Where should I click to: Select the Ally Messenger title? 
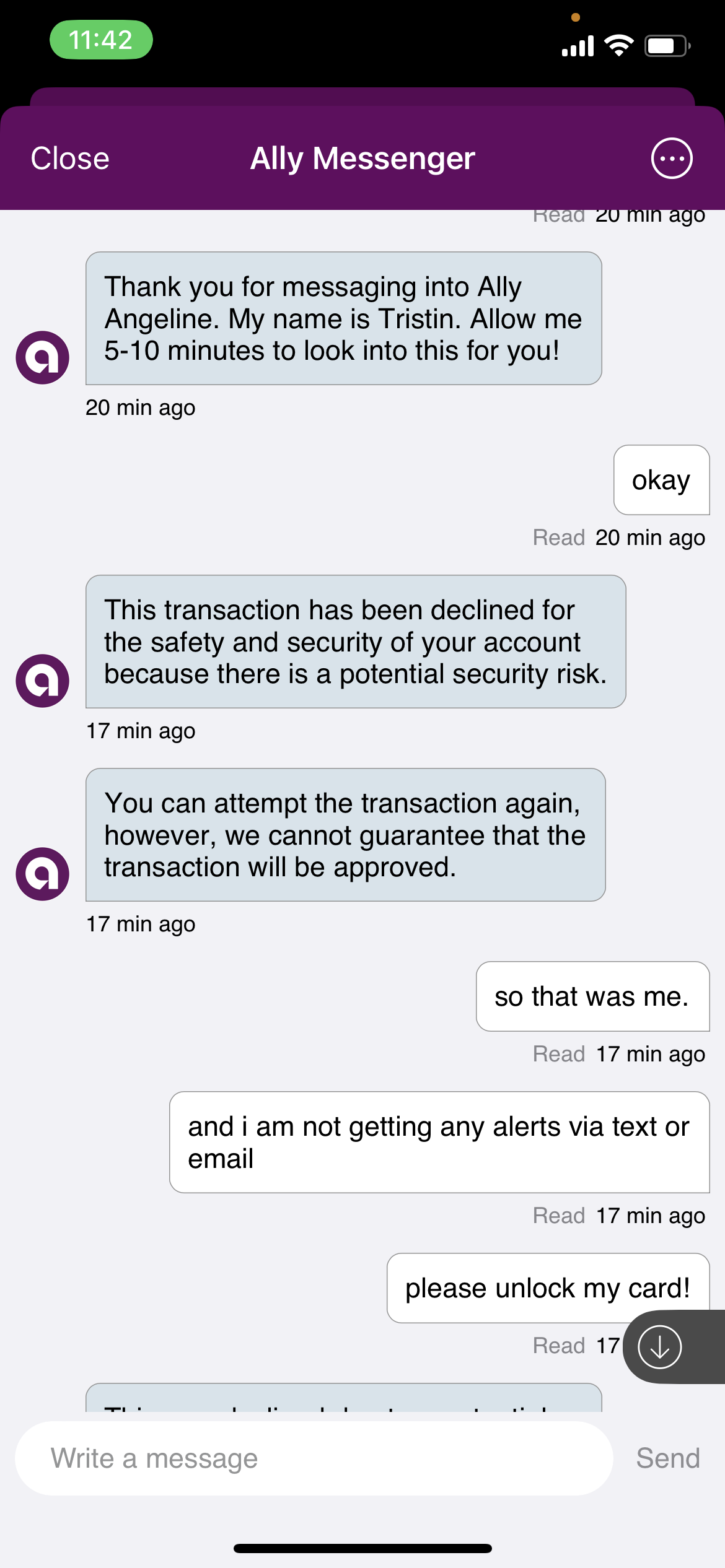362,158
